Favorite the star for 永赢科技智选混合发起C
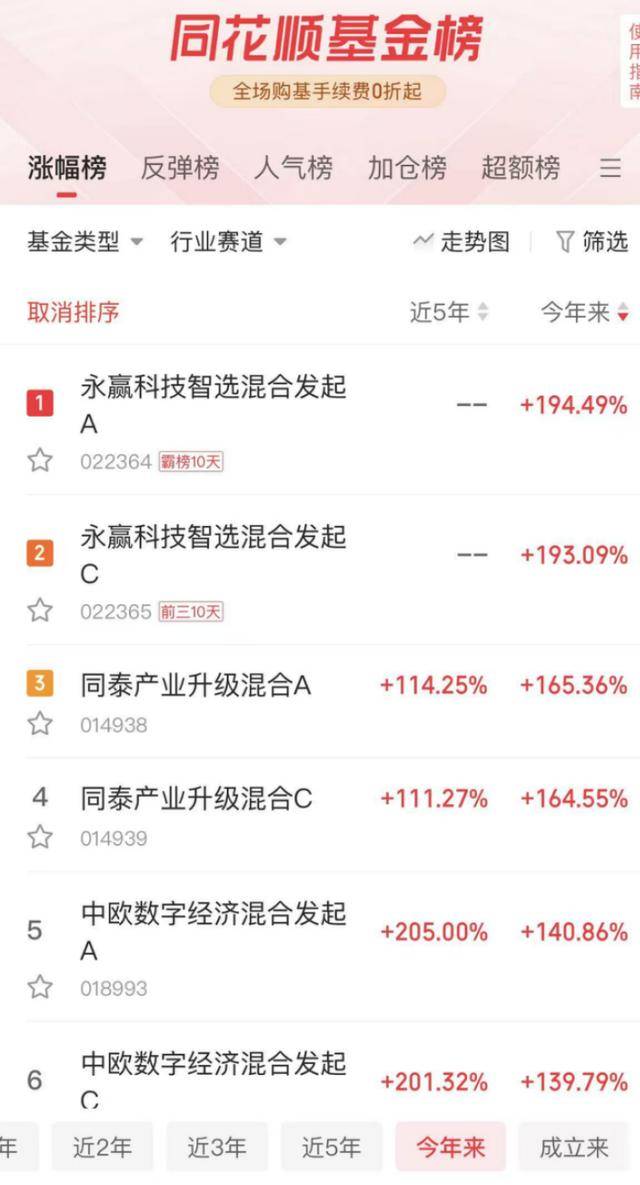This screenshot has height=1185, width=640. coord(39,609)
